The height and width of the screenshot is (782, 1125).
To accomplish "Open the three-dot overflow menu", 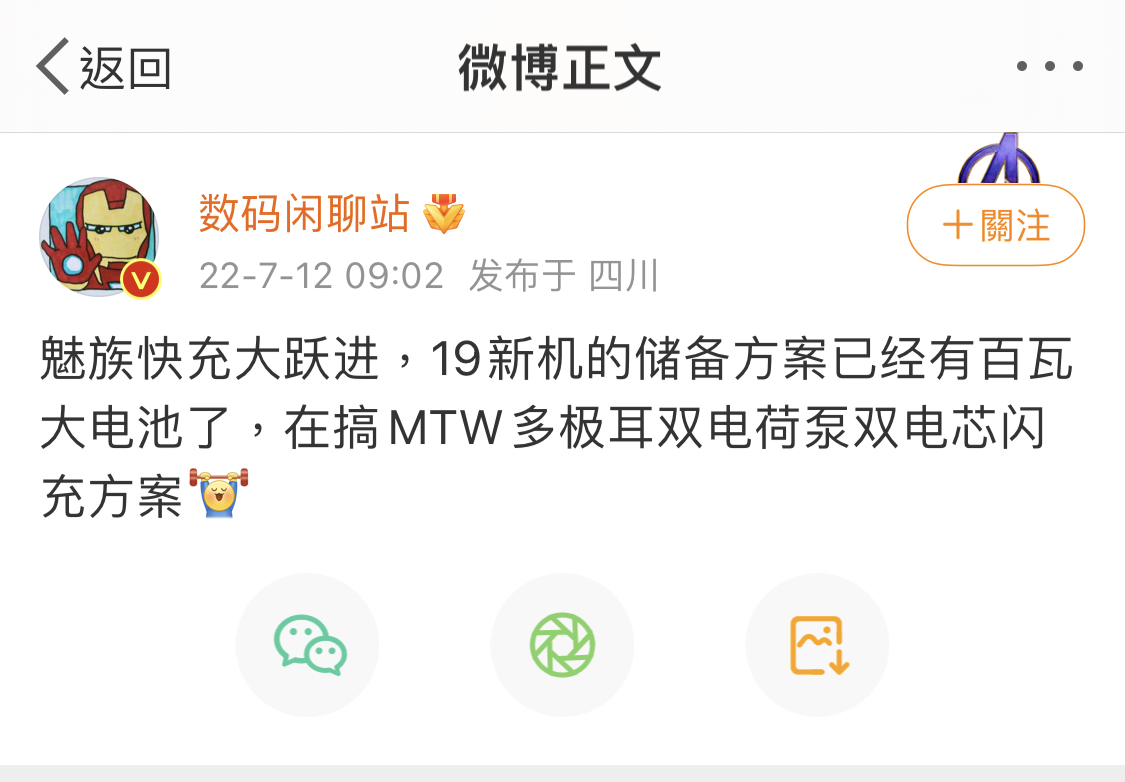I will [x=1049, y=67].
